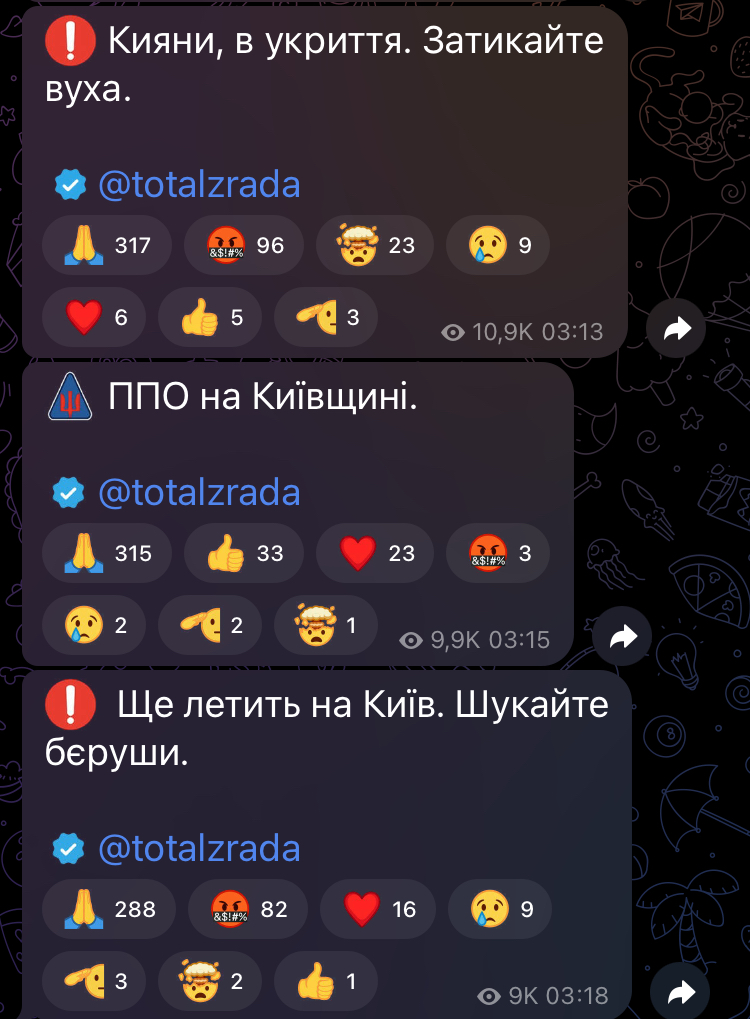Tap the thumbs up reaction with 33 count
Screen dimensions: 750x1019
point(245,553)
